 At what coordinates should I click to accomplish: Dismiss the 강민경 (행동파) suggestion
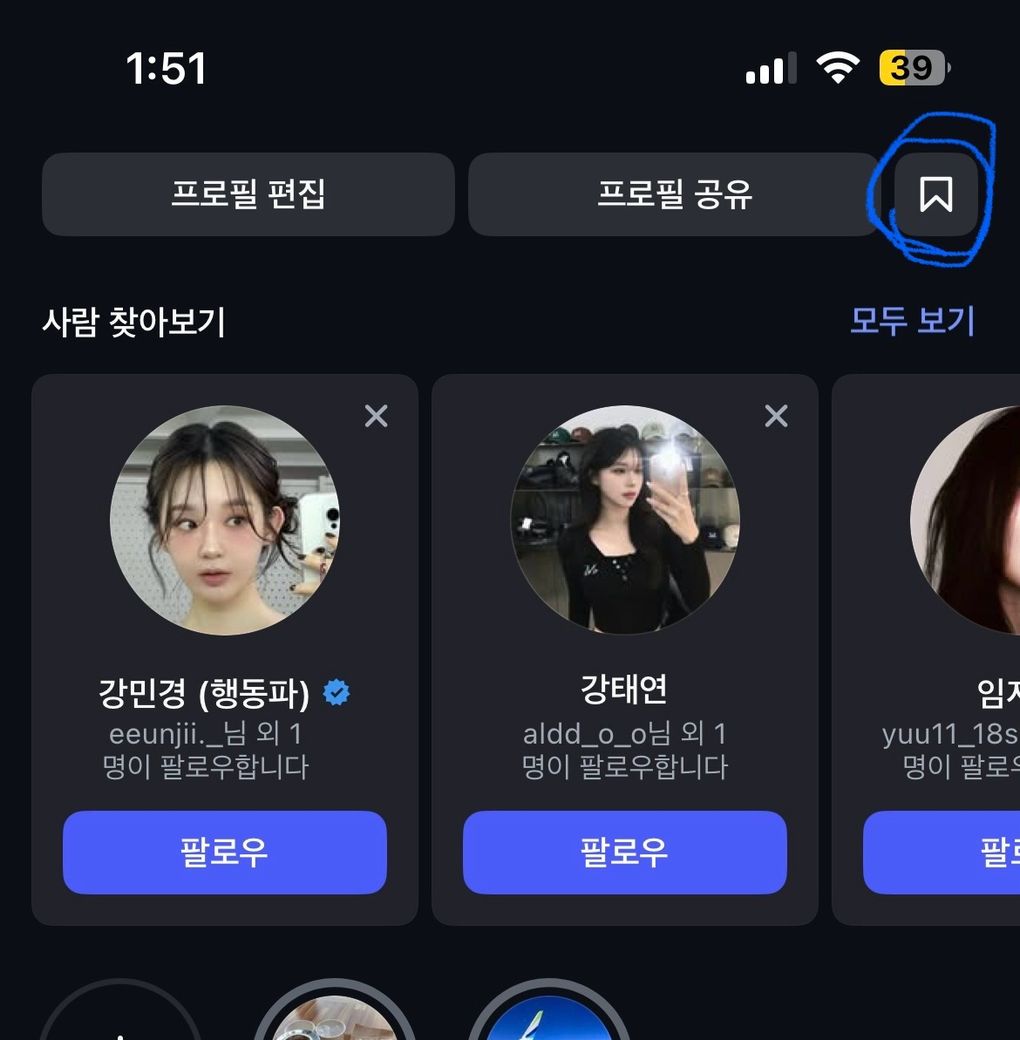pos(376,416)
